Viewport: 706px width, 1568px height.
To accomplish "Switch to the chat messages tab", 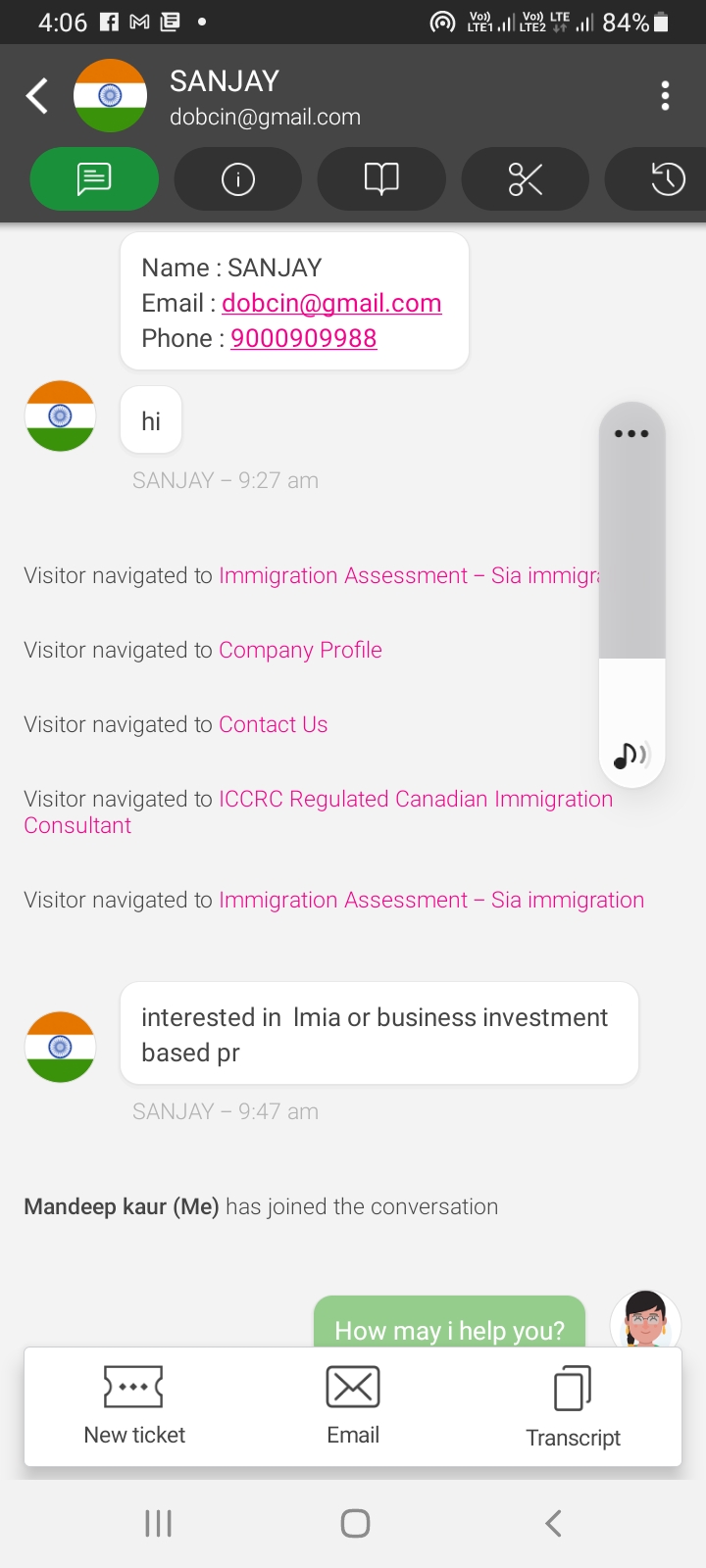I will coord(94,179).
